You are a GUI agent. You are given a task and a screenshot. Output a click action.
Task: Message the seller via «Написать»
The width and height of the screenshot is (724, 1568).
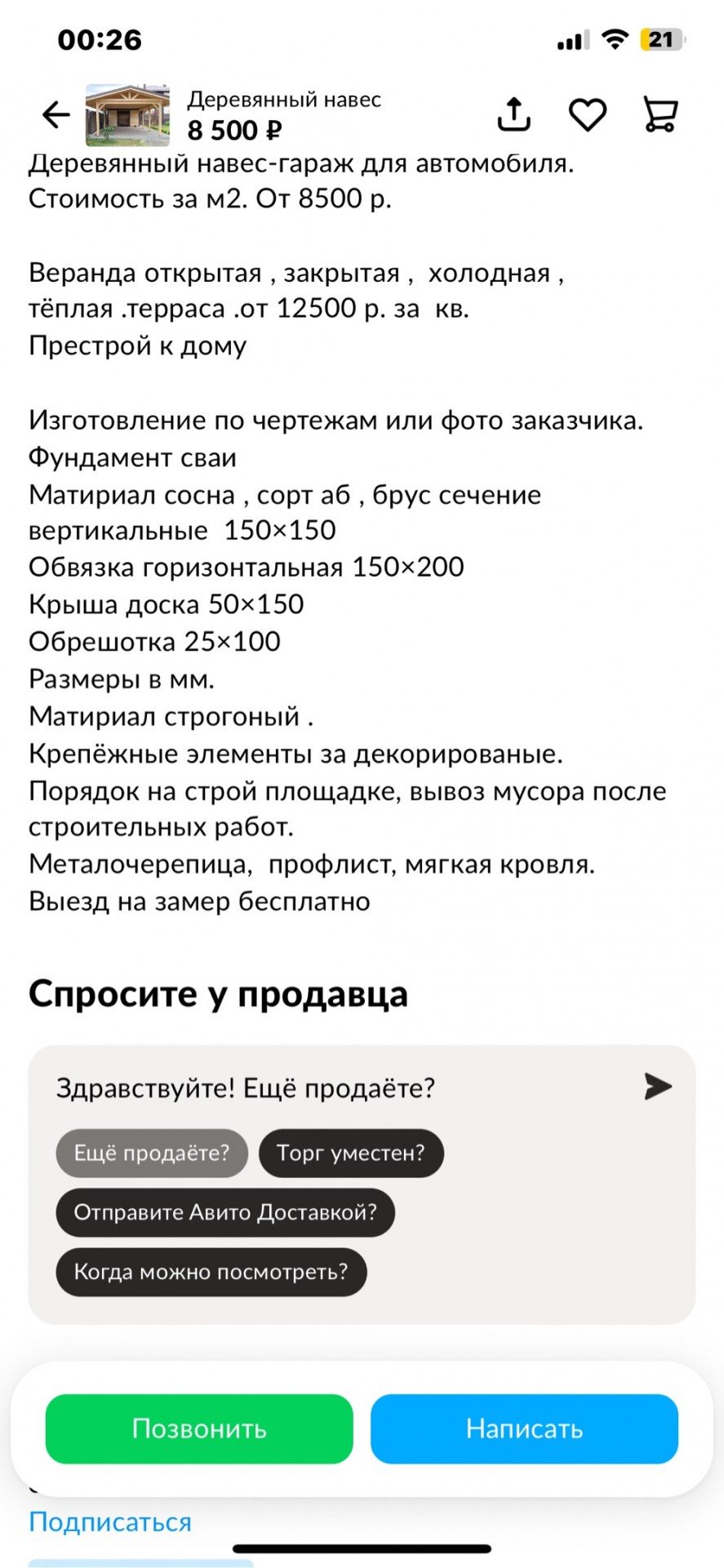(x=524, y=1428)
